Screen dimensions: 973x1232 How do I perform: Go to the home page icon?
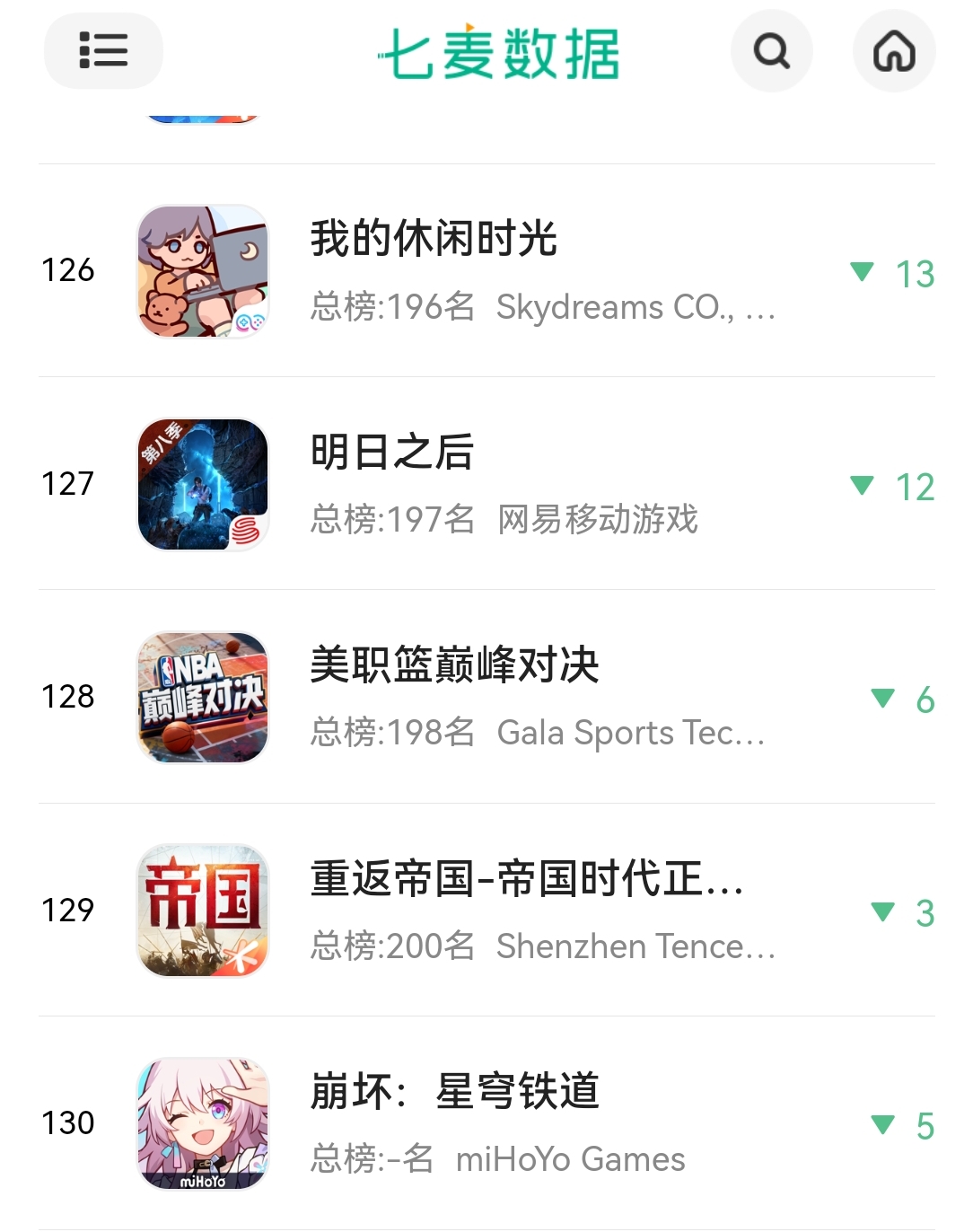coord(893,50)
